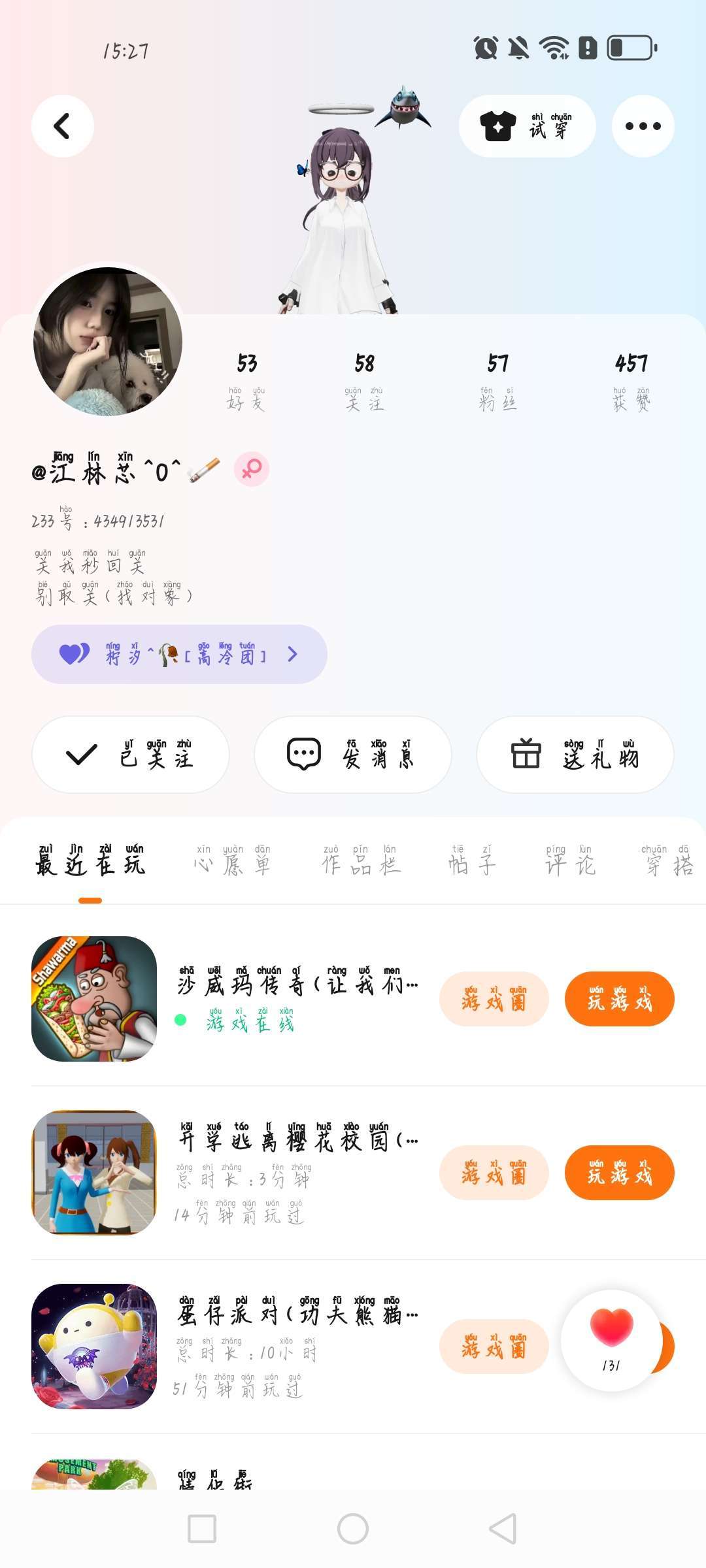Viewport: 706px width, 1568px height.
Task: Open the 柠汐 高冷团 couple banner
Action: 179,654
